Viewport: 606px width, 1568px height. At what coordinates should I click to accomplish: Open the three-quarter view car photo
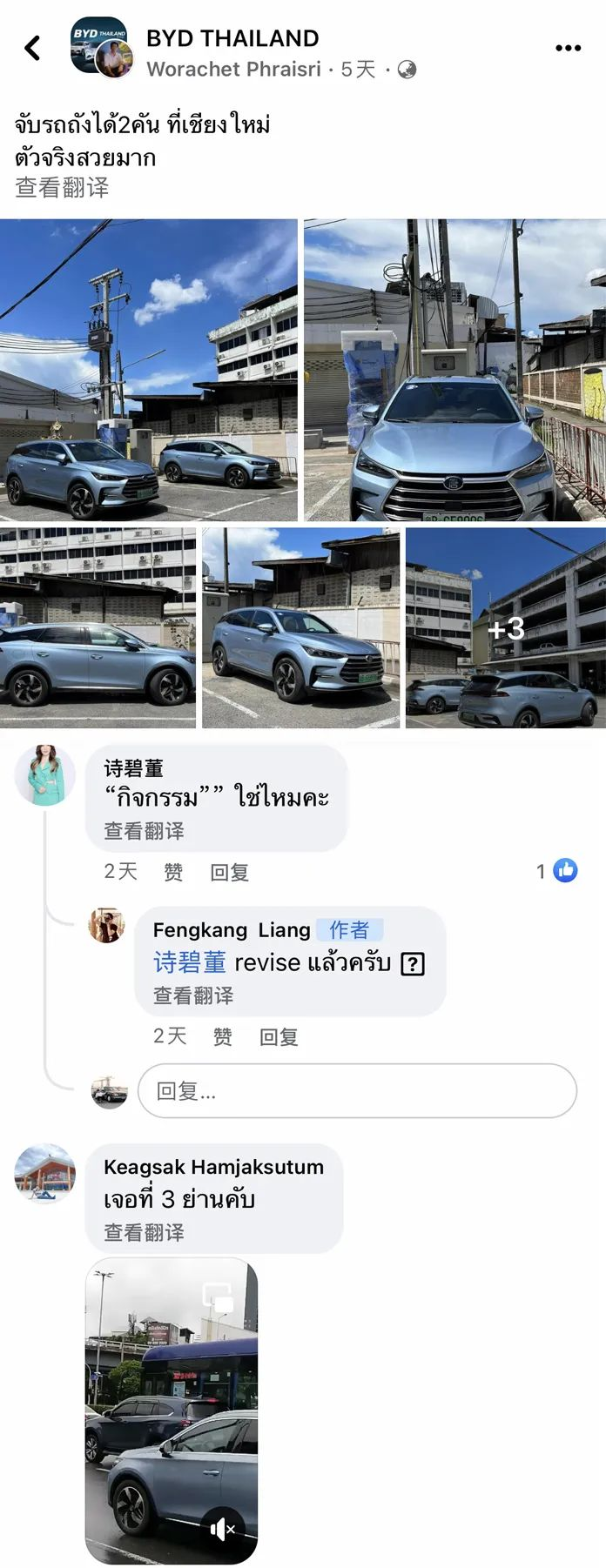click(x=301, y=627)
